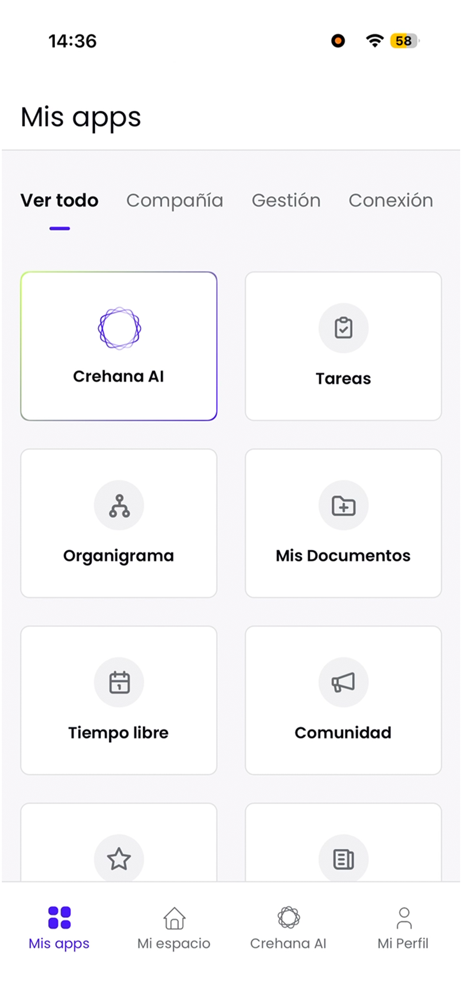Open the Conexión tab

point(391,200)
